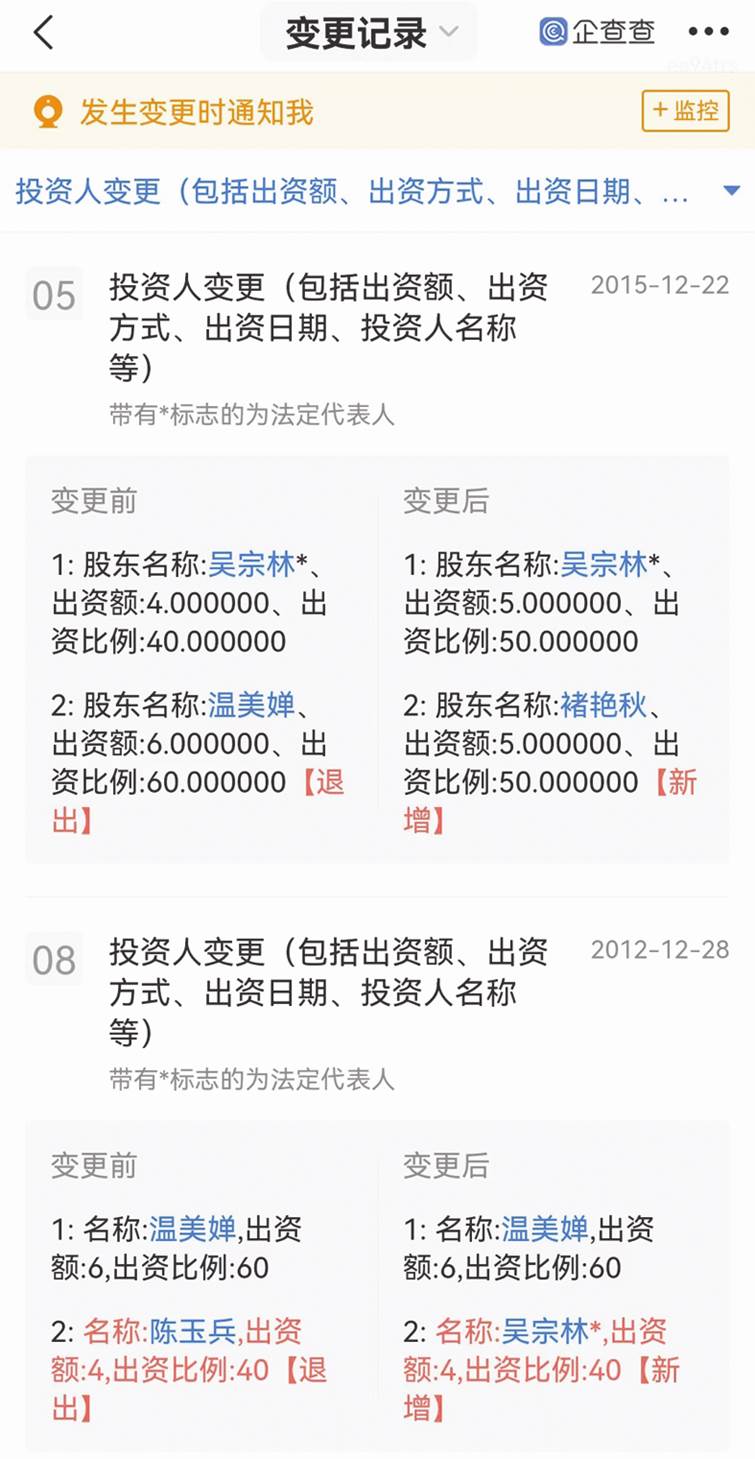Open the 变更记录 title dropdown
The height and width of the screenshot is (1459, 755).
pos(369,33)
